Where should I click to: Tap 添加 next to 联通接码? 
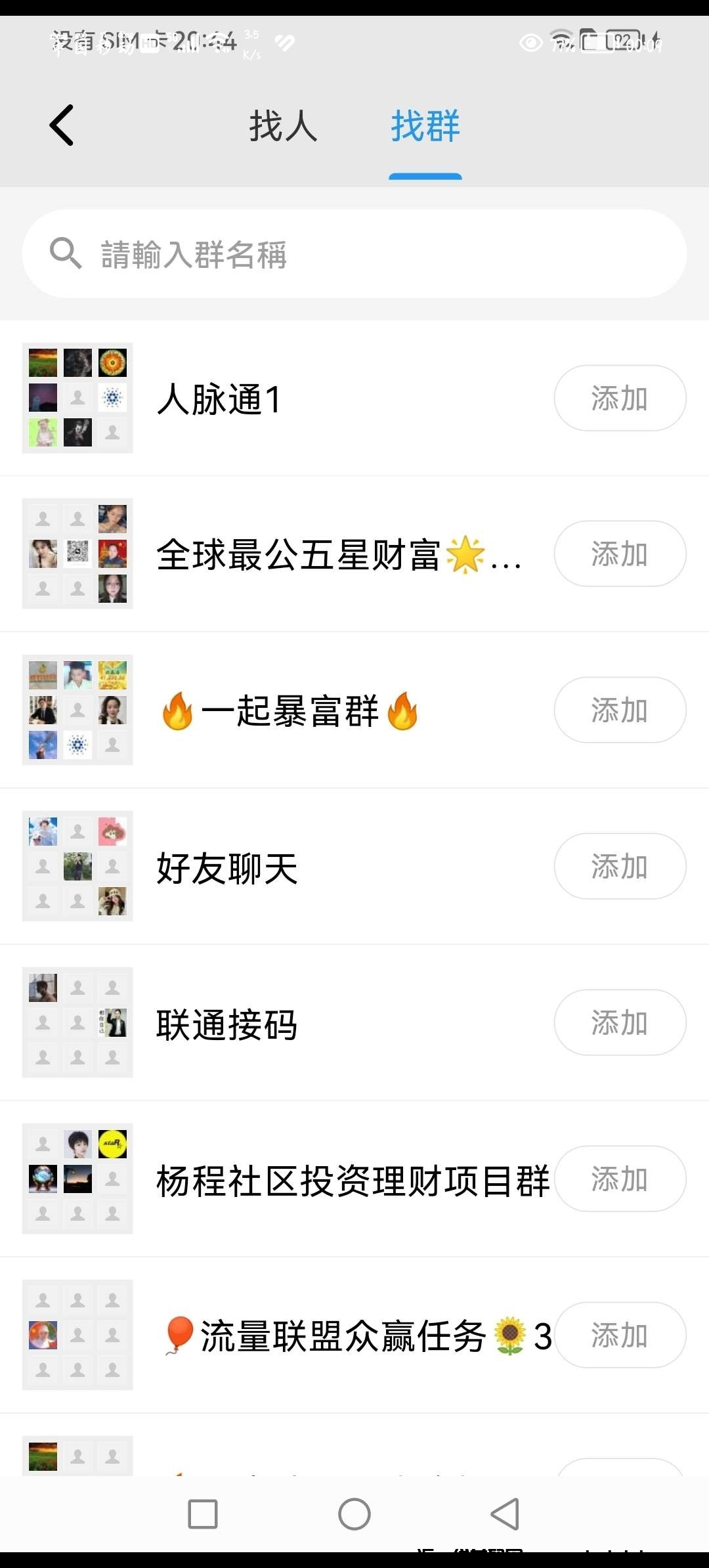pyautogui.click(x=620, y=1023)
